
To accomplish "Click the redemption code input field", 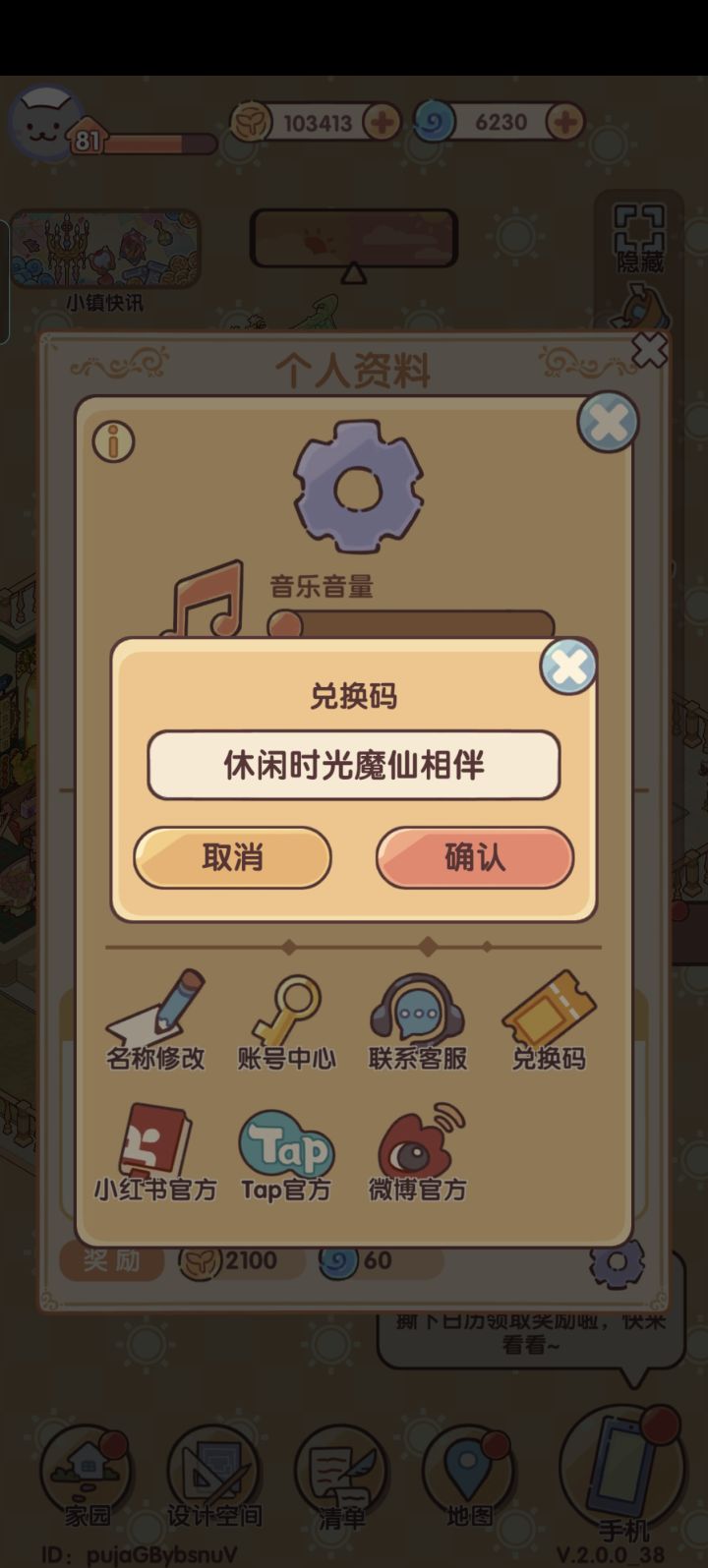I will pyautogui.click(x=352, y=766).
